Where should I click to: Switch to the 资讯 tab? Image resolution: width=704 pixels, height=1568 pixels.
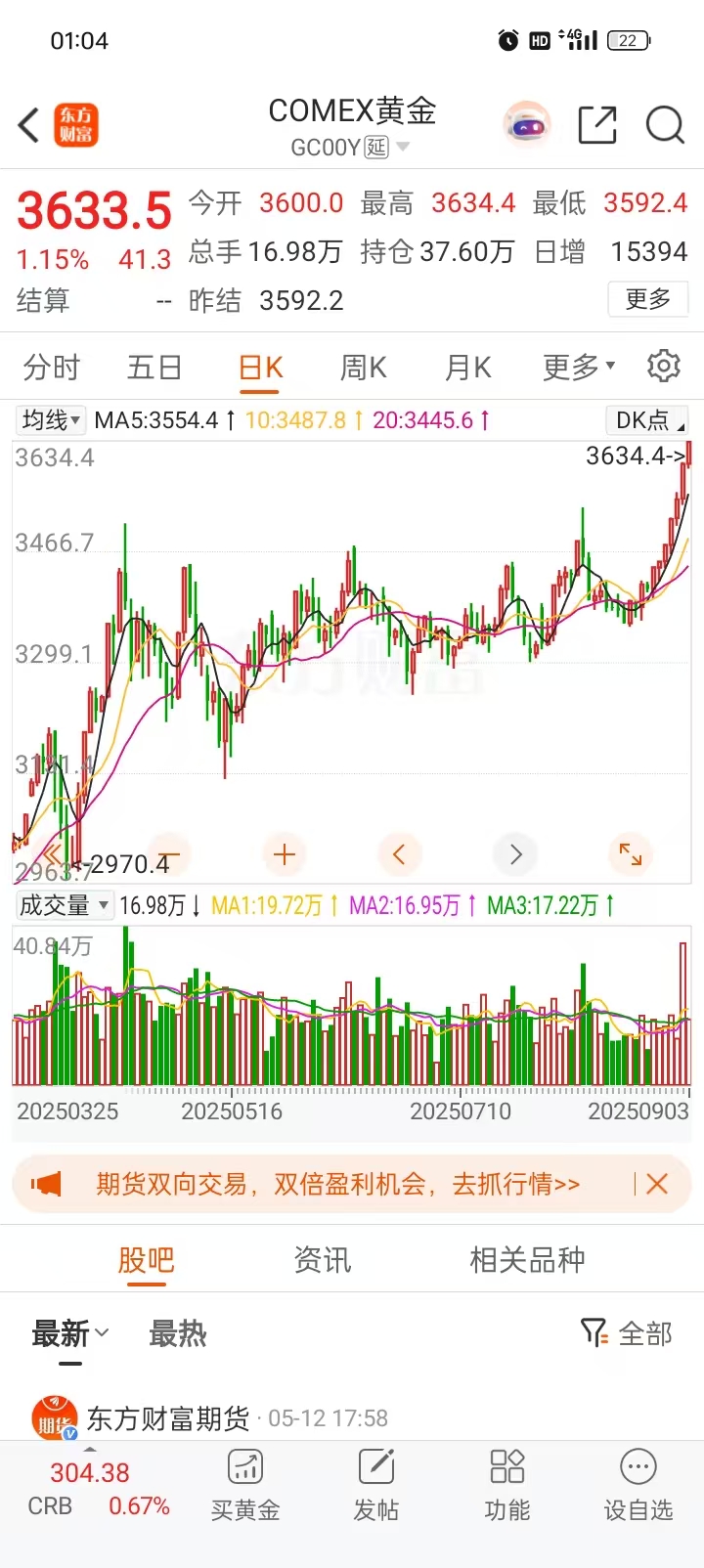[323, 1260]
